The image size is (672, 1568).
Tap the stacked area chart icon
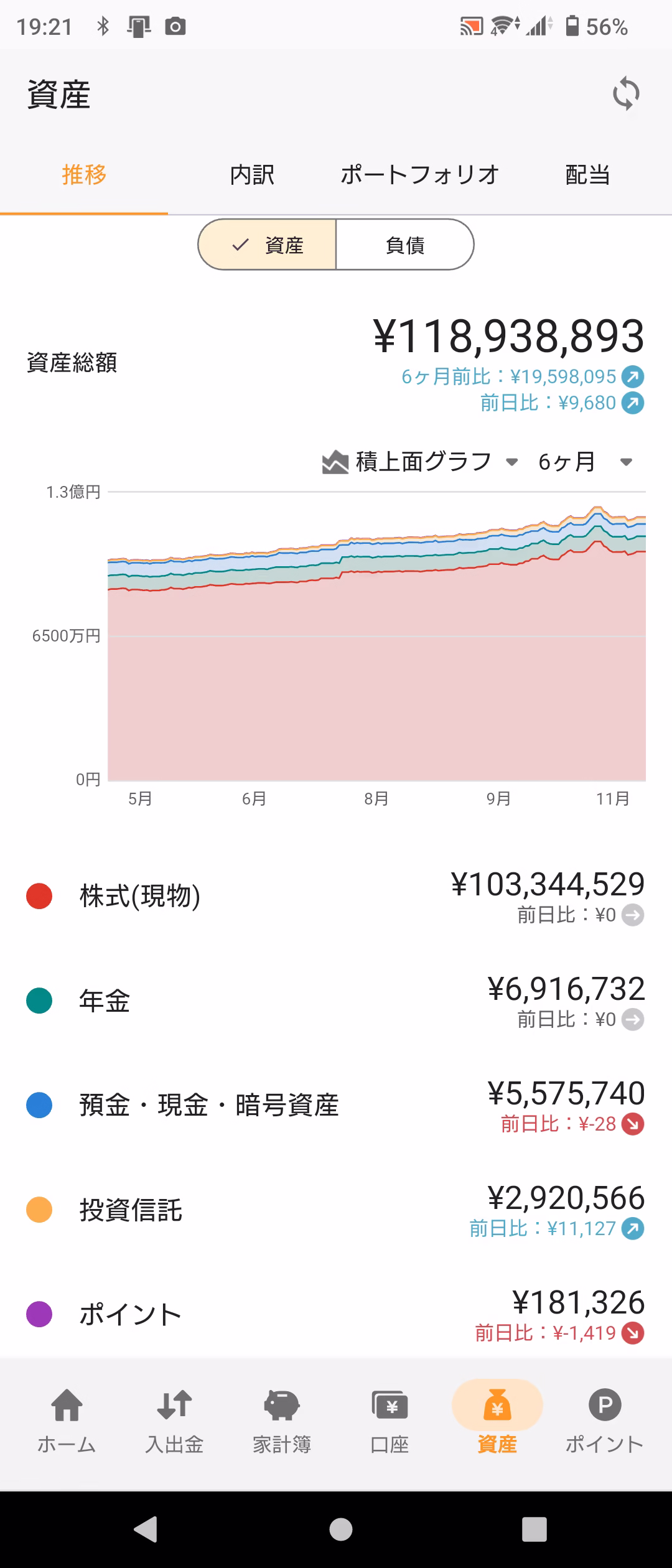(336, 462)
